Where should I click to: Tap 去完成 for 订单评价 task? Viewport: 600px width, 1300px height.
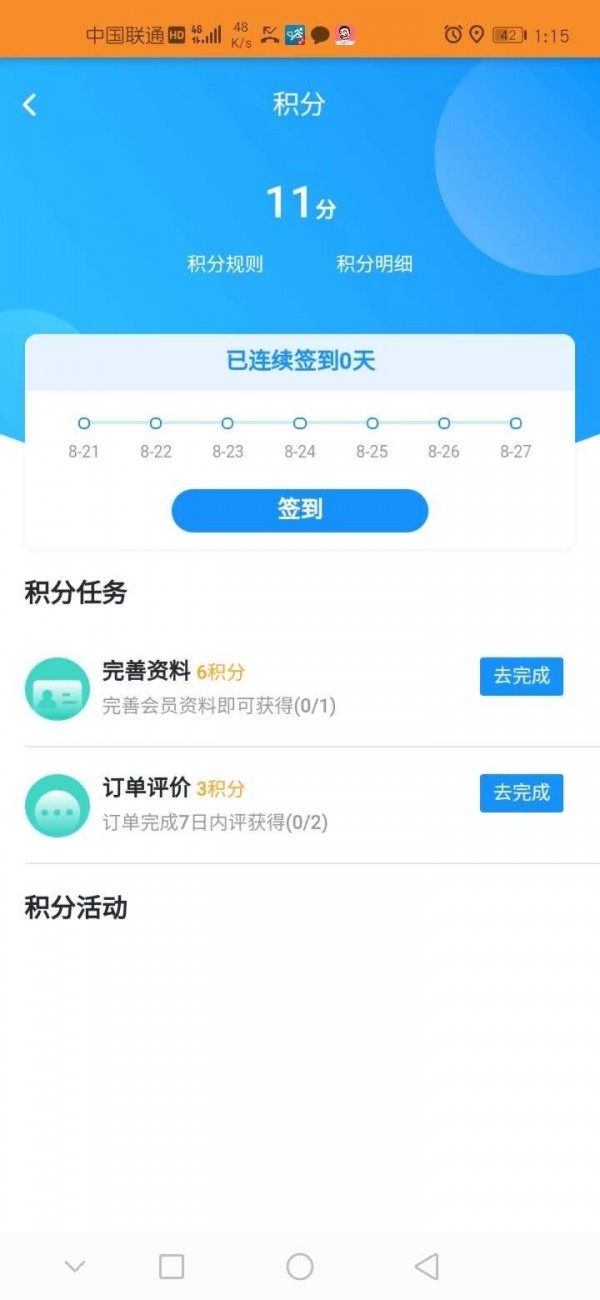pos(521,793)
